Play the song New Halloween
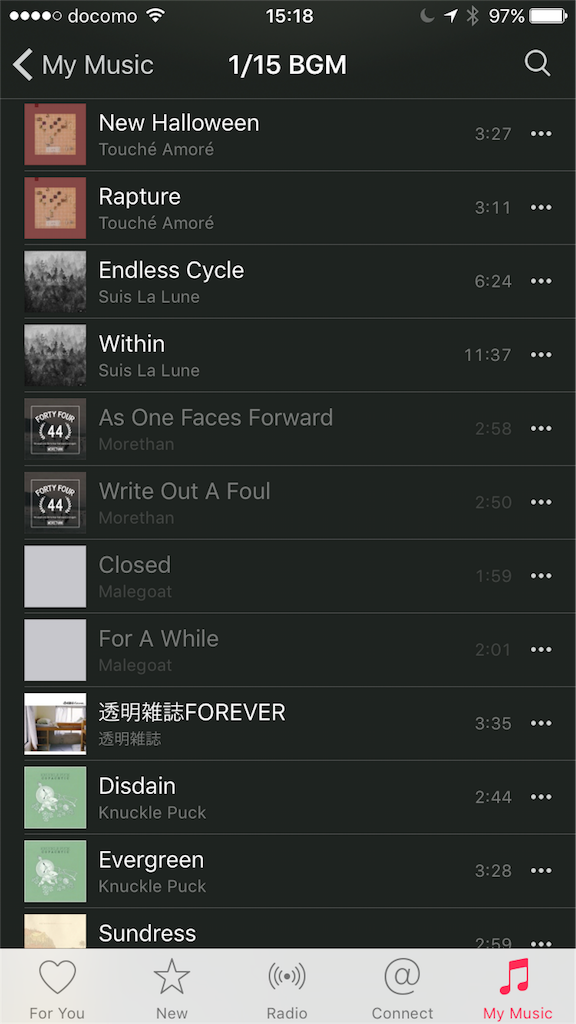Image resolution: width=576 pixels, height=1024 pixels. [x=288, y=134]
